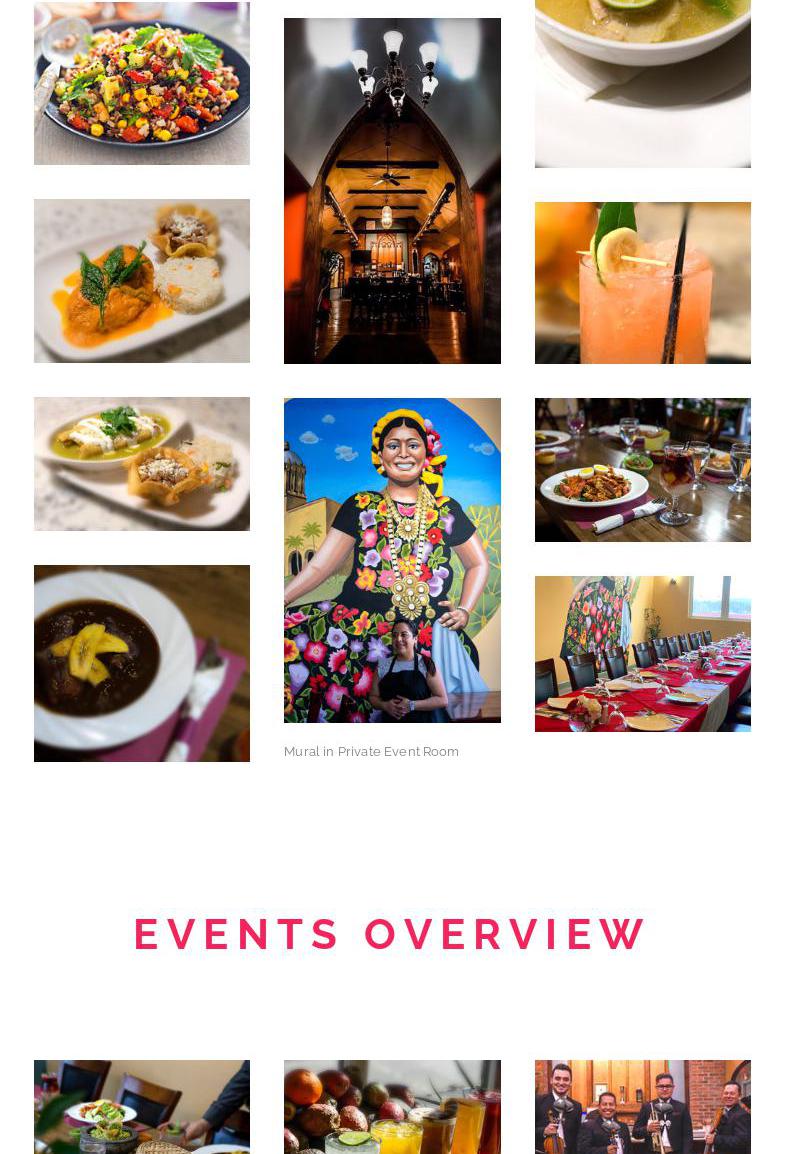Viewport: 785px width, 1154px height.
Task: Enlarge the dark mole with plantains photo
Action: [x=142, y=663]
